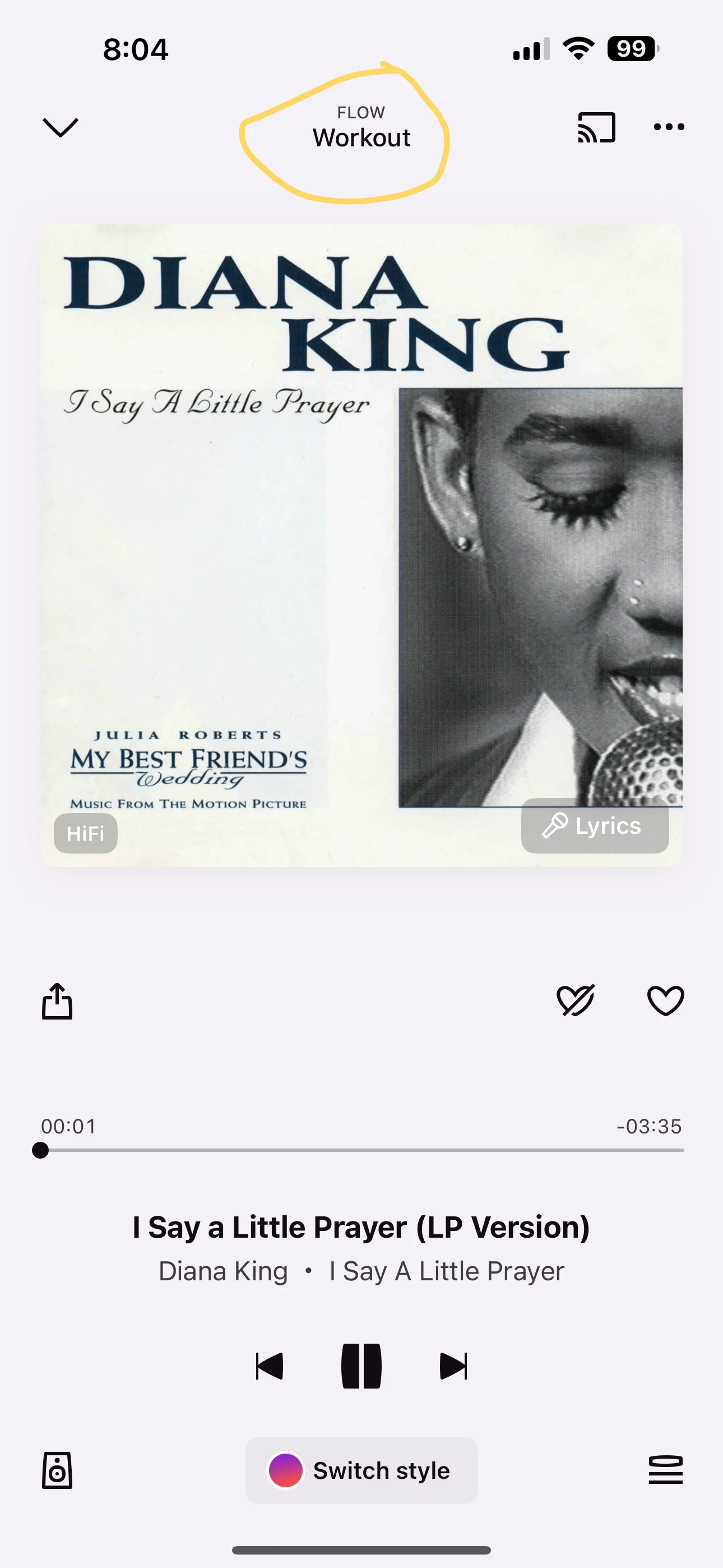Image resolution: width=723 pixels, height=1568 pixels.
Task: Share the current track
Action: tap(57, 1000)
